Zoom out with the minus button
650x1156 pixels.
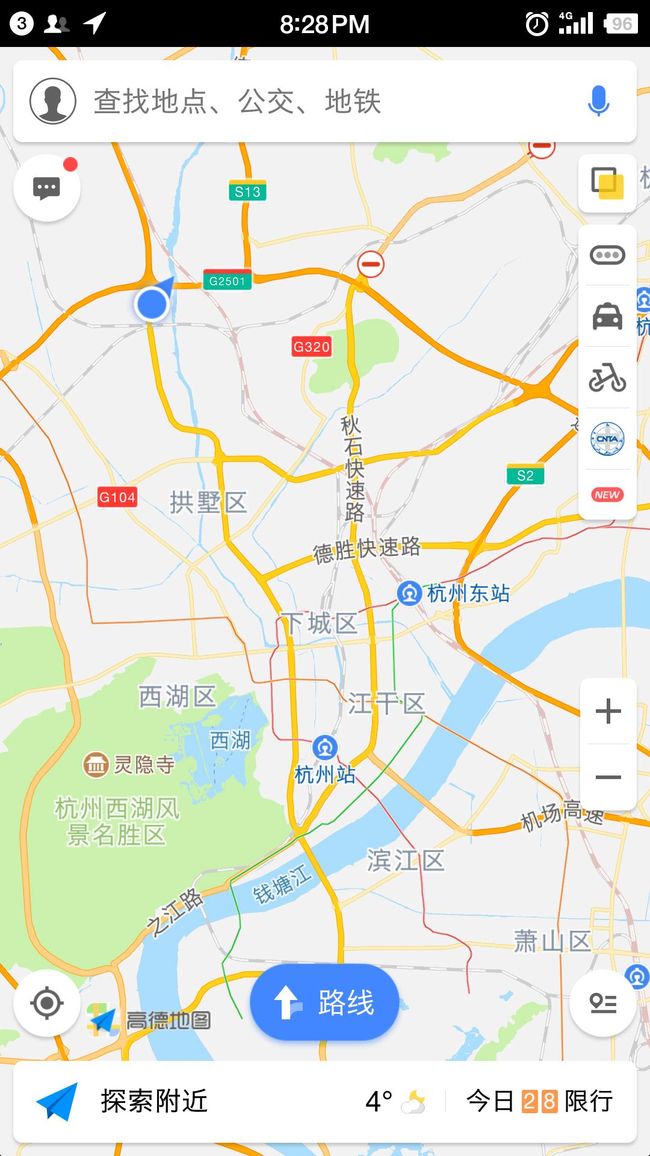pos(608,777)
